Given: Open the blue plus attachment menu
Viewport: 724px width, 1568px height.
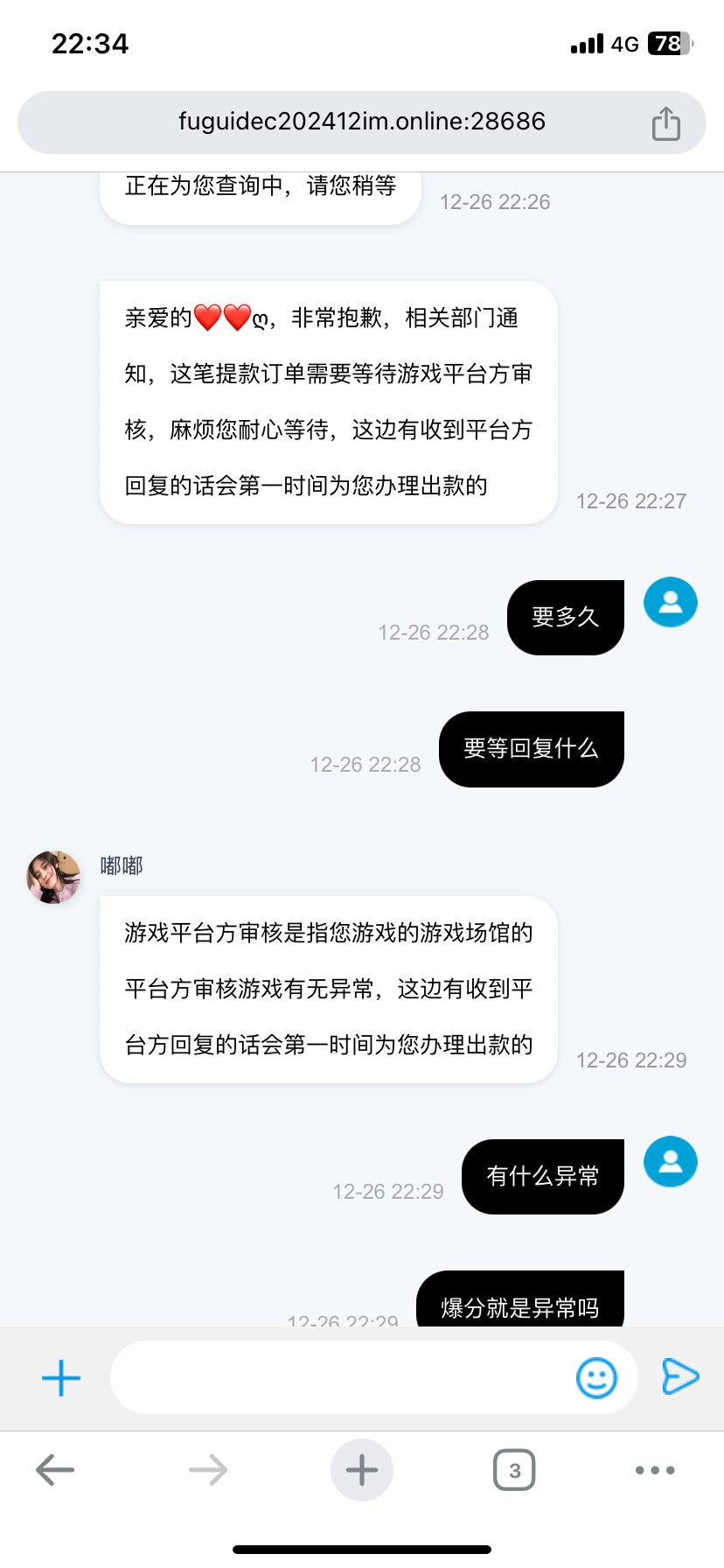Looking at the screenshot, I should [61, 1378].
